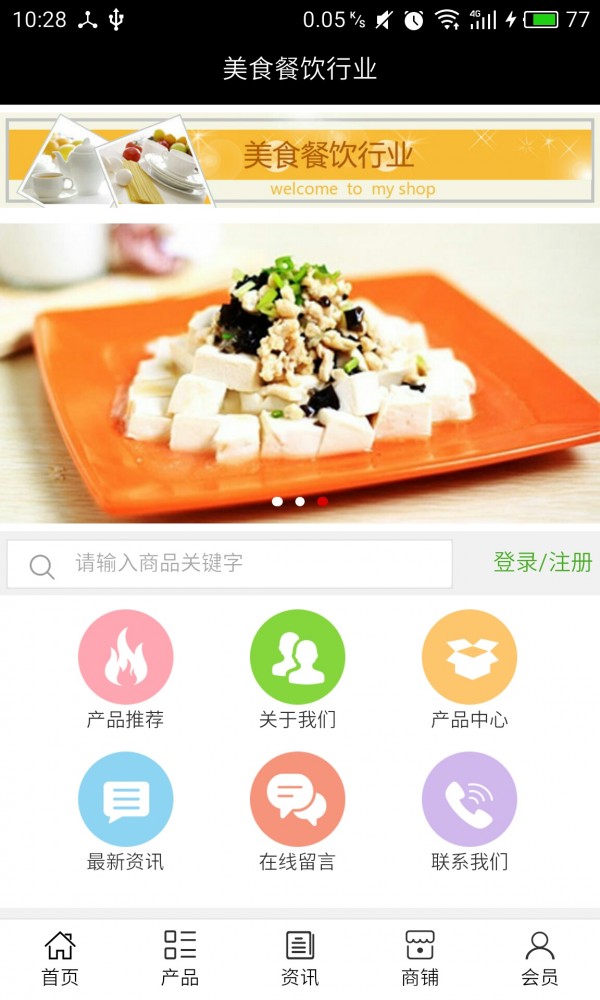Viewport: 600px width, 1000px height.
Task: Open 产品推荐 flame icon
Action: pos(126,658)
